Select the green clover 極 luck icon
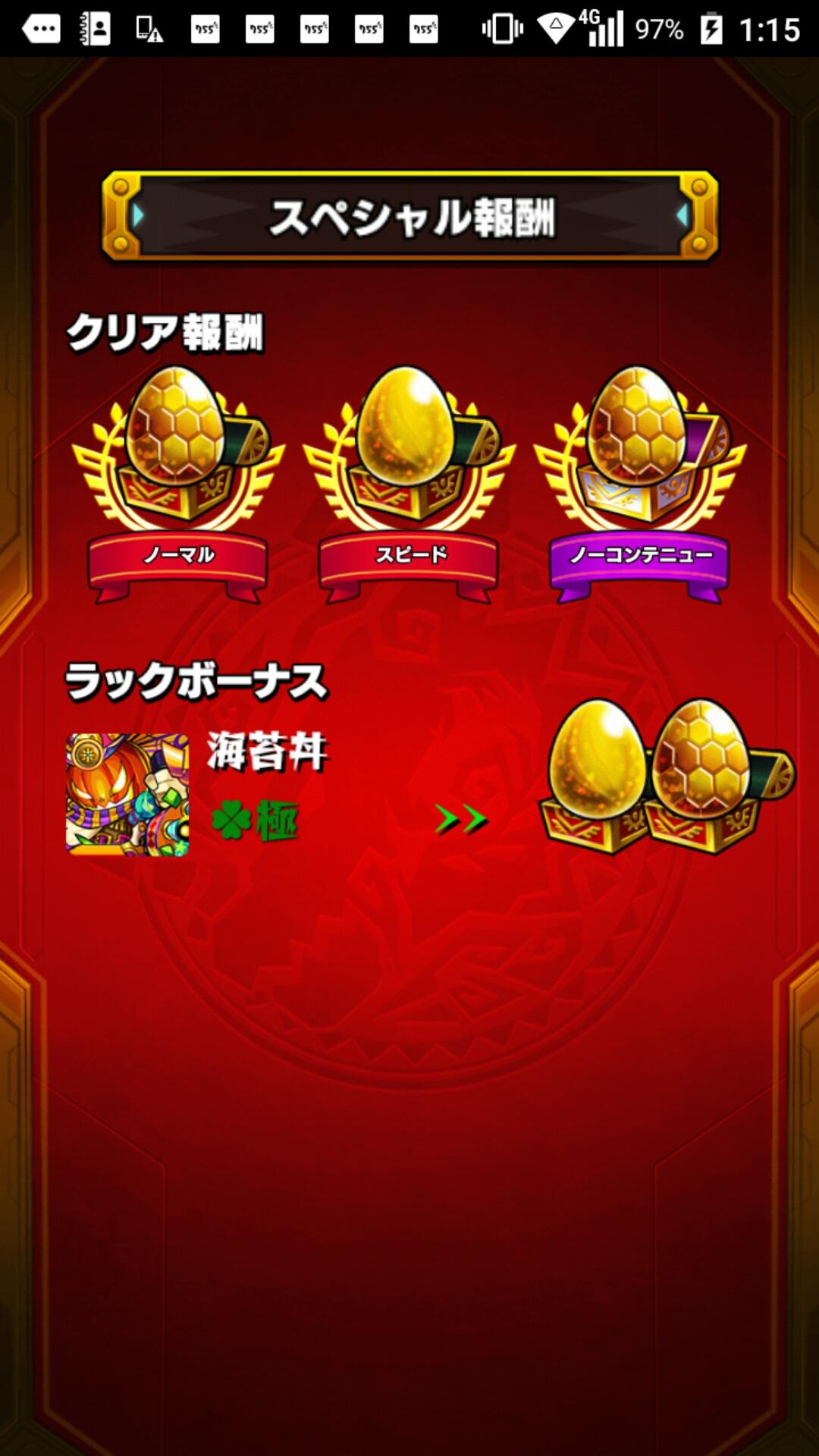The width and height of the screenshot is (819, 1456). pyautogui.click(x=258, y=819)
